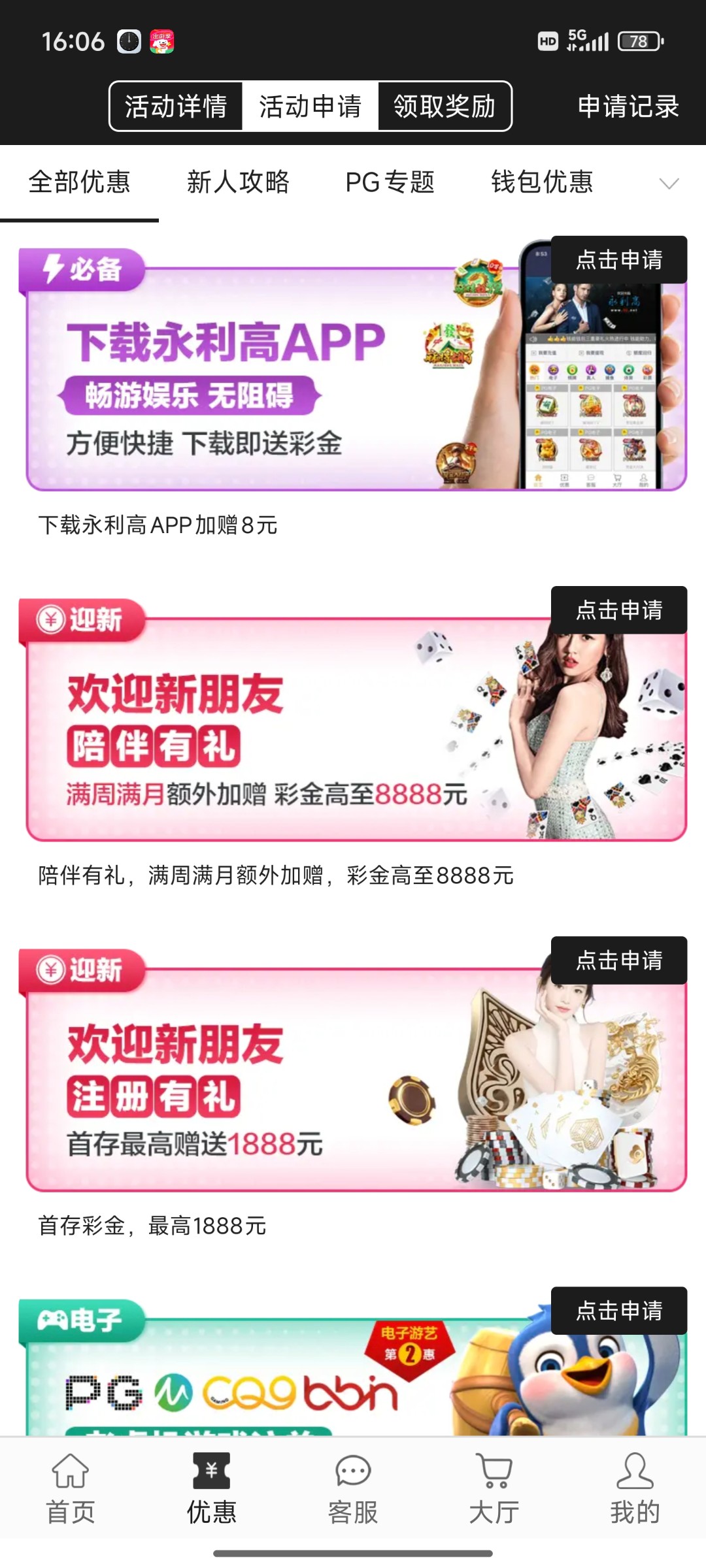706x1568 pixels.
Task: Switch to the 新人攻略 tab
Action: pos(238,182)
